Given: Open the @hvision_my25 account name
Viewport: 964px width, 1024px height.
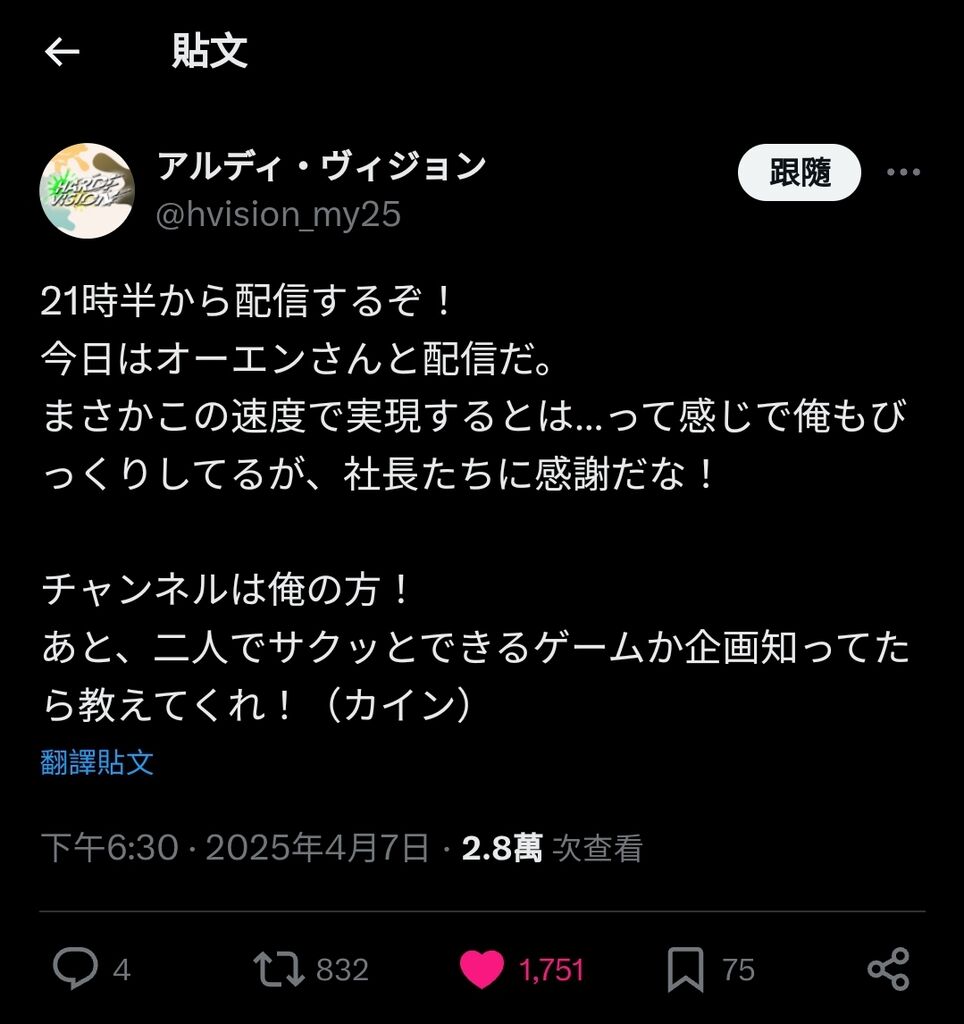Looking at the screenshot, I should coord(279,214).
